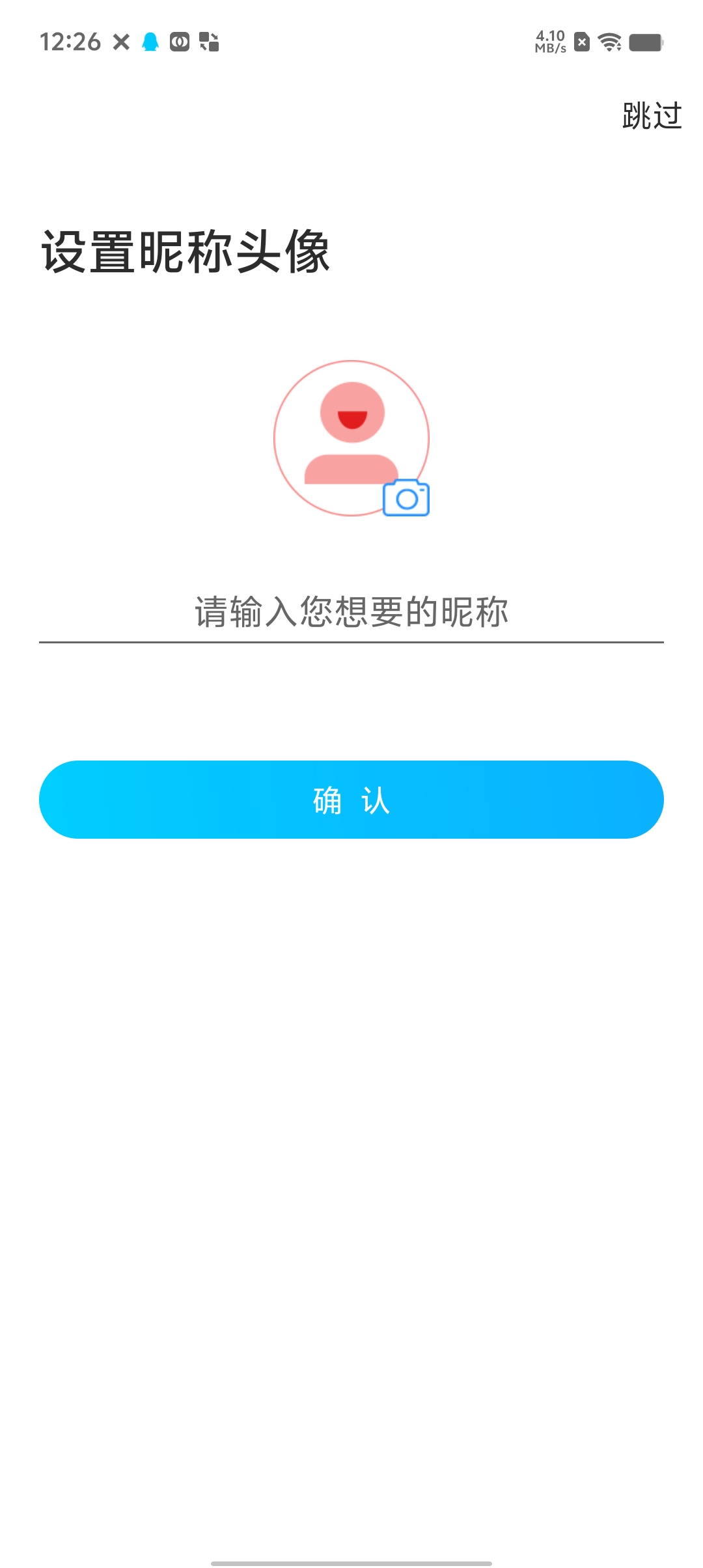The image size is (703, 1568).
Task: Tap the screen projection icon in status bar
Action: point(209,42)
